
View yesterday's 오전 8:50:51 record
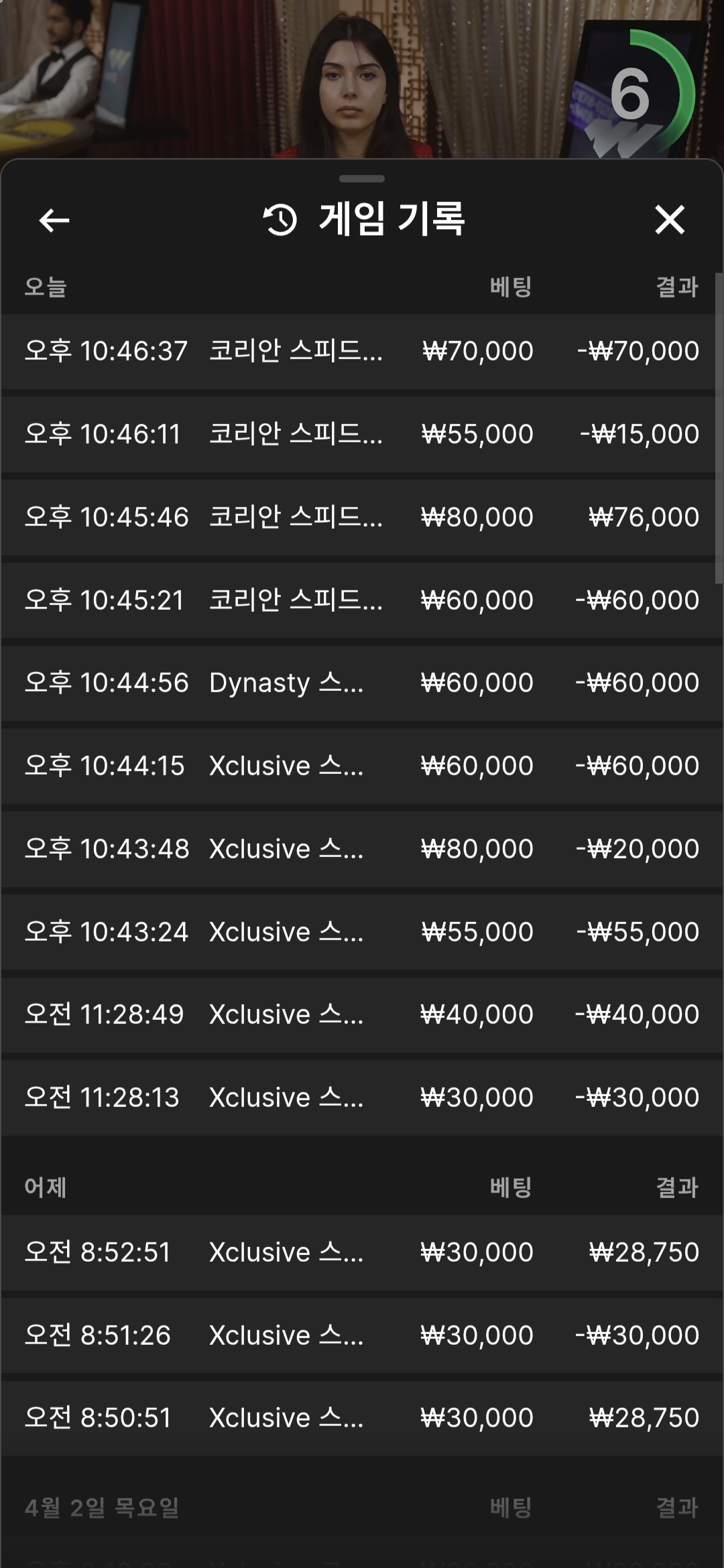pos(361,1418)
